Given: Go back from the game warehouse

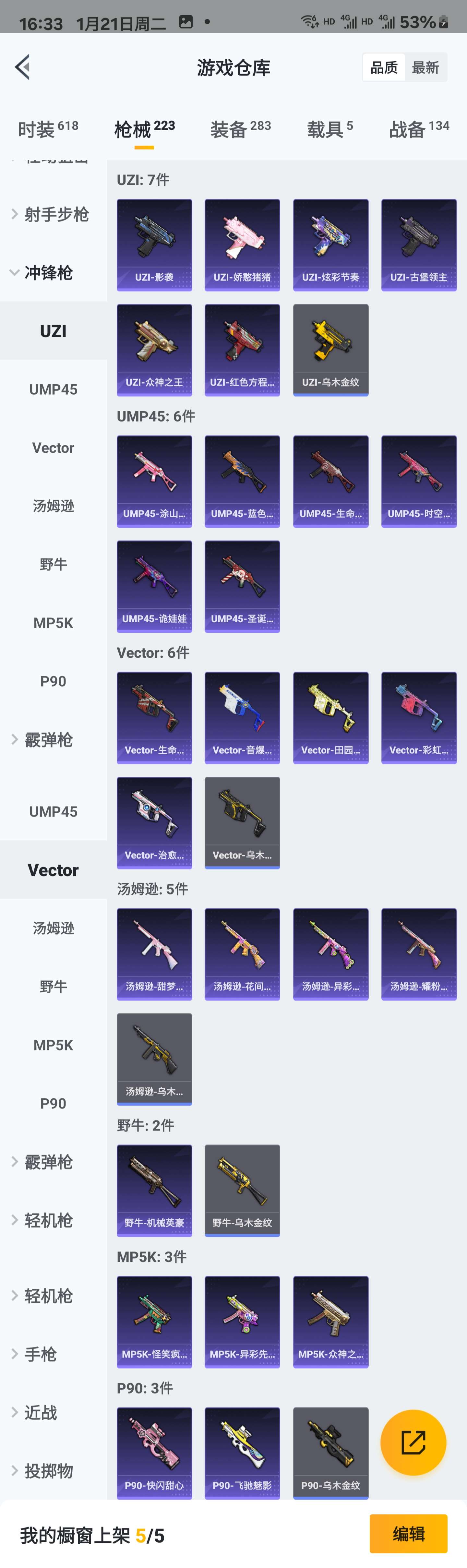Looking at the screenshot, I should 23,67.
